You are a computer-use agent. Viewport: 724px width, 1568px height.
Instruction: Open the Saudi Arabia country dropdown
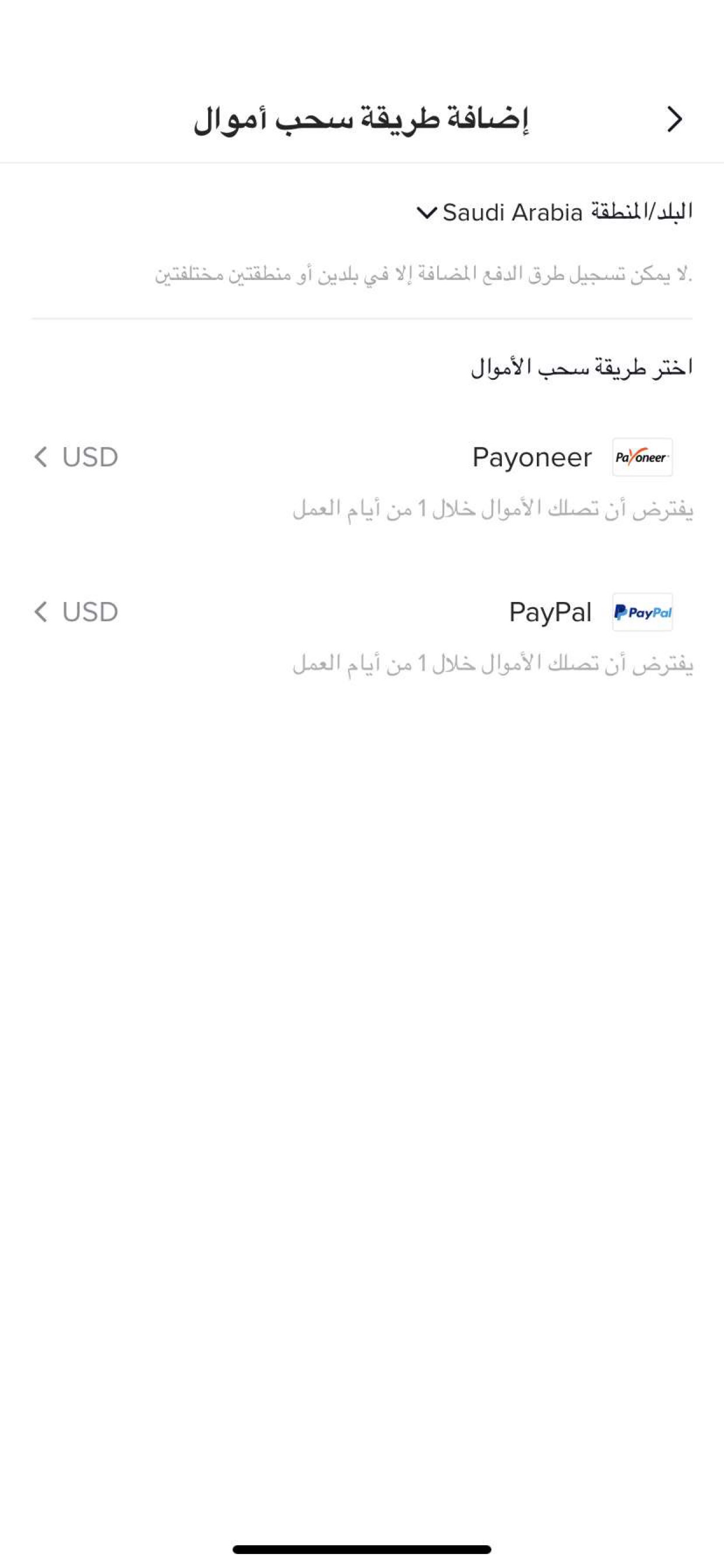click(500, 212)
